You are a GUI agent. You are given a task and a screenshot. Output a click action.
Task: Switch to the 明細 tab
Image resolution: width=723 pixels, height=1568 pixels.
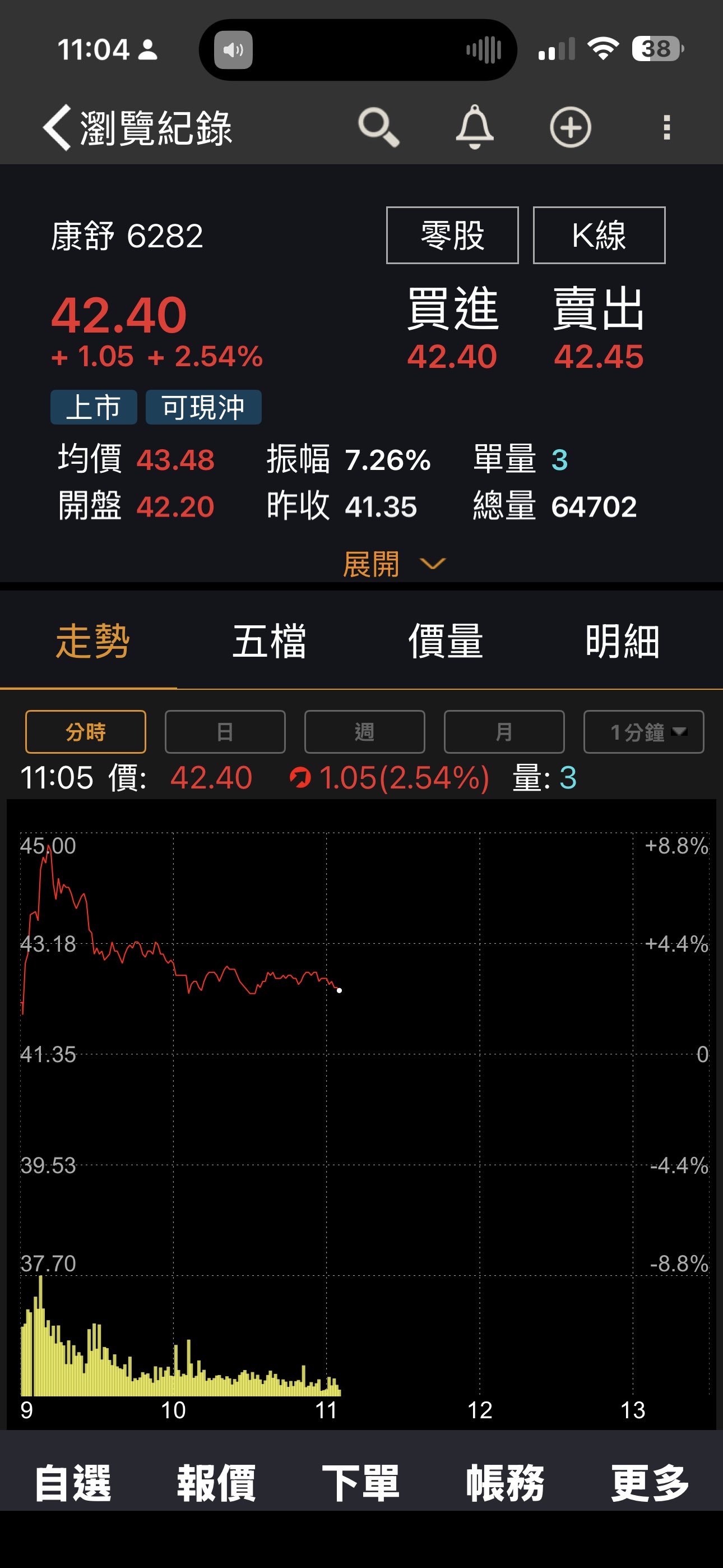click(622, 642)
